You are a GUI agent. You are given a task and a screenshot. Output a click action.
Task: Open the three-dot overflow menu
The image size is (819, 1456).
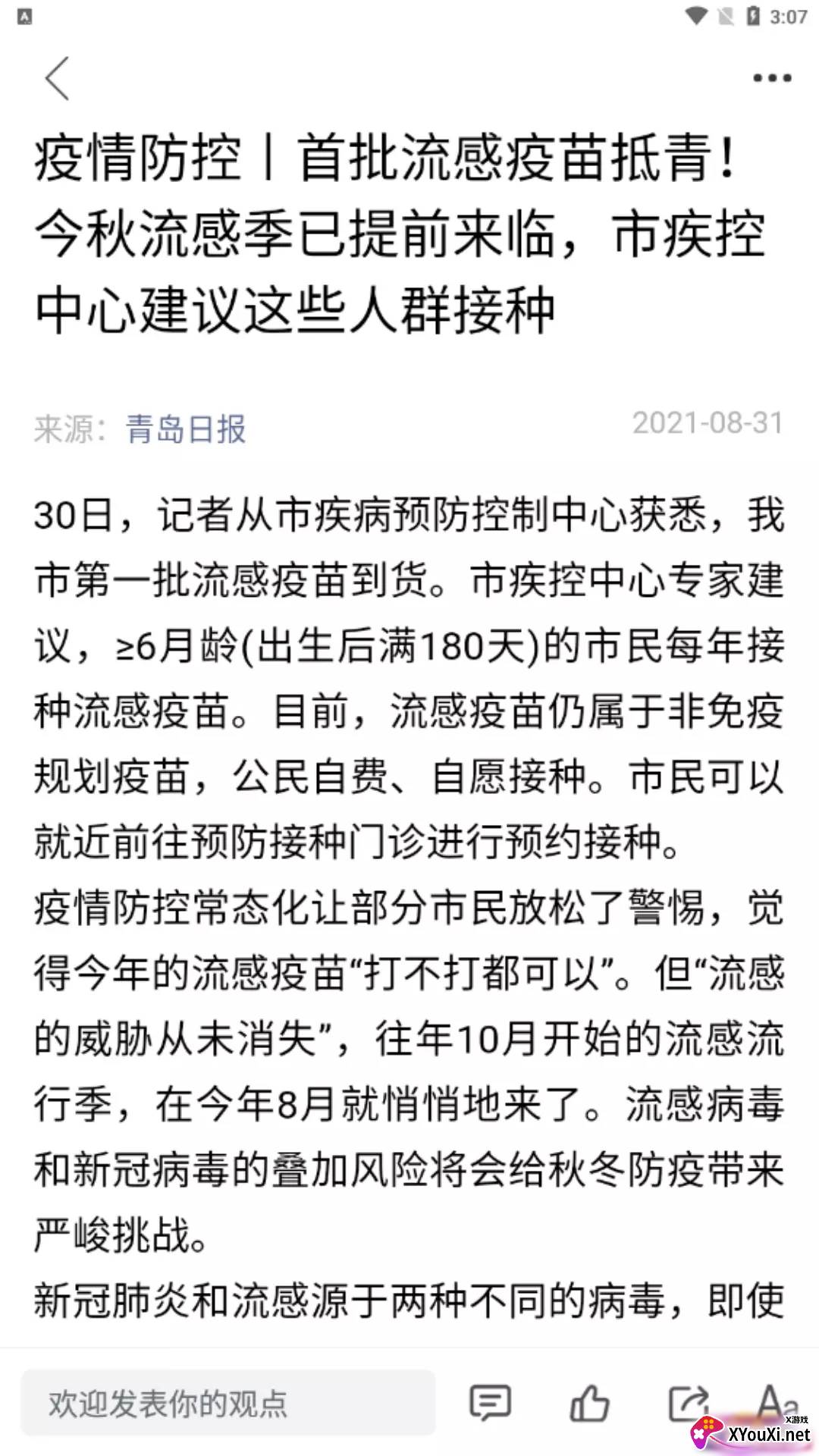(x=772, y=77)
